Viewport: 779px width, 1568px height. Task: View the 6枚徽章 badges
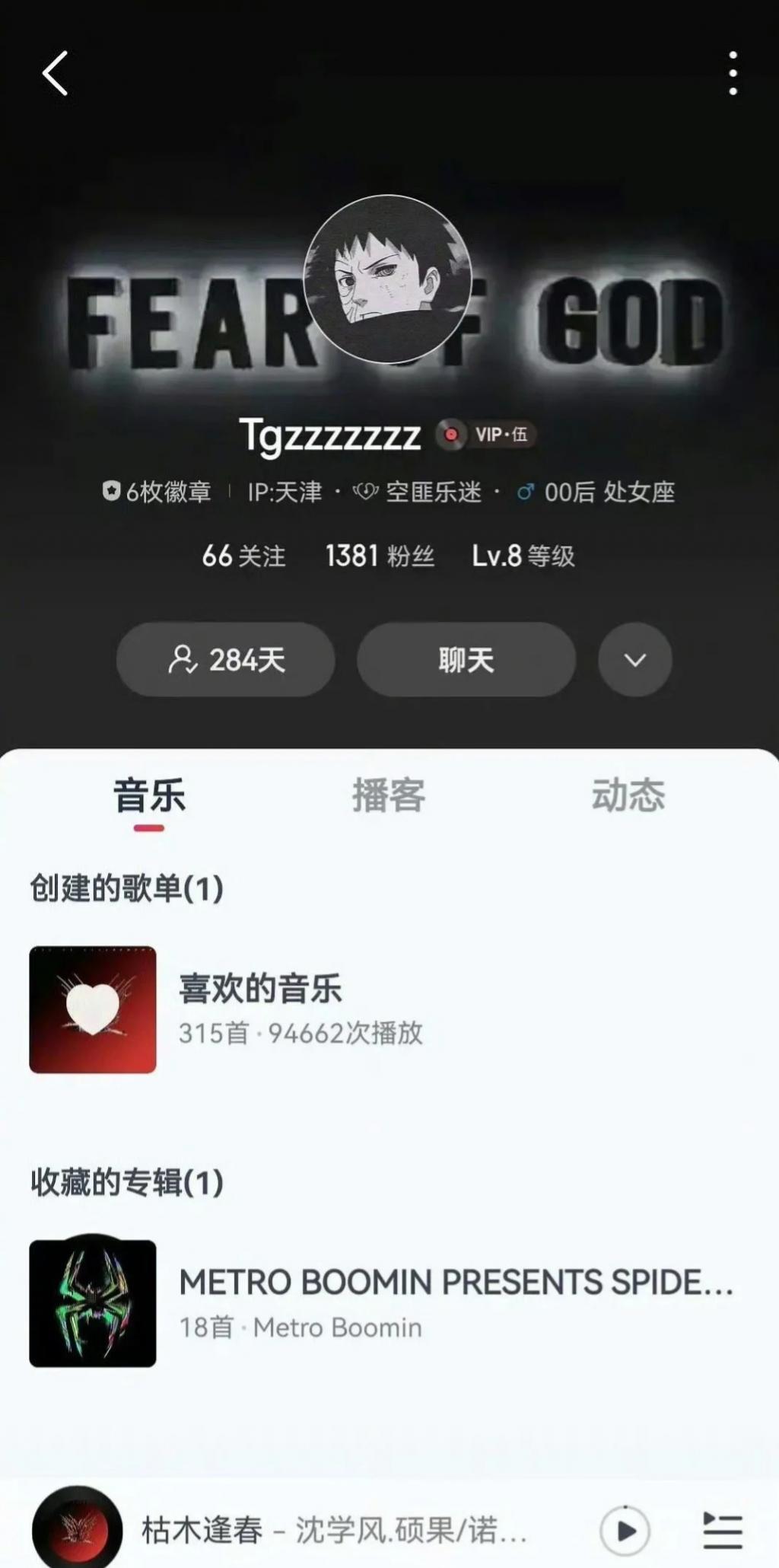coord(157,492)
